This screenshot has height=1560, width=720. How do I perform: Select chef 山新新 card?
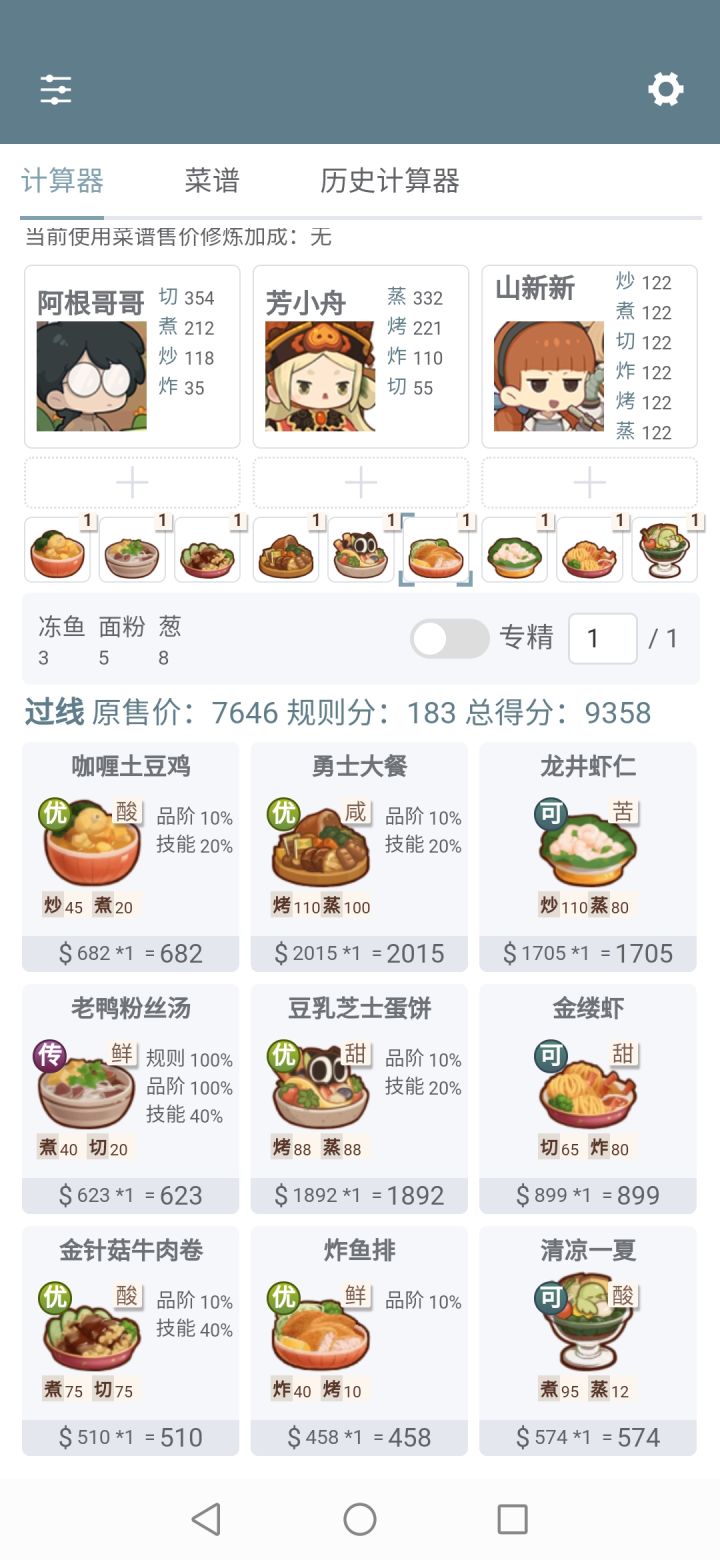(x=589, y=357)
